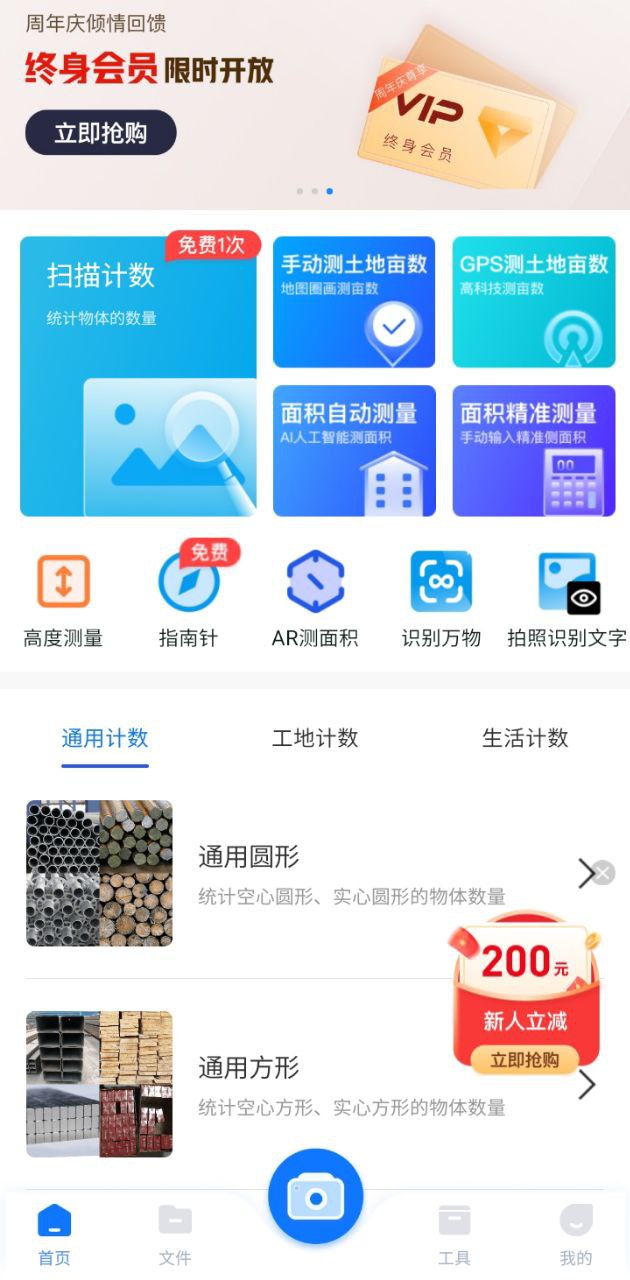Open the 通用方形 counting row

315,1084
